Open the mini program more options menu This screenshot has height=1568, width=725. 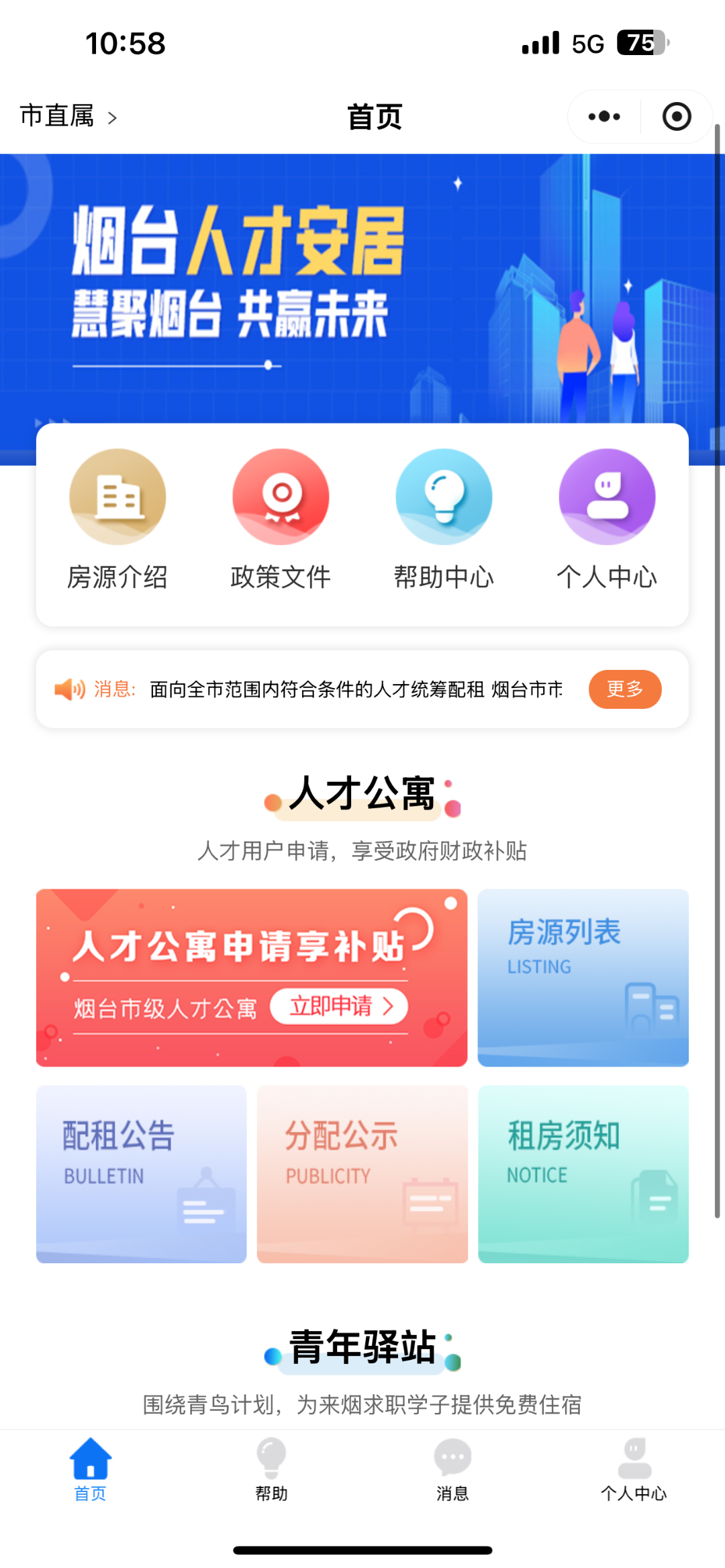603,117
